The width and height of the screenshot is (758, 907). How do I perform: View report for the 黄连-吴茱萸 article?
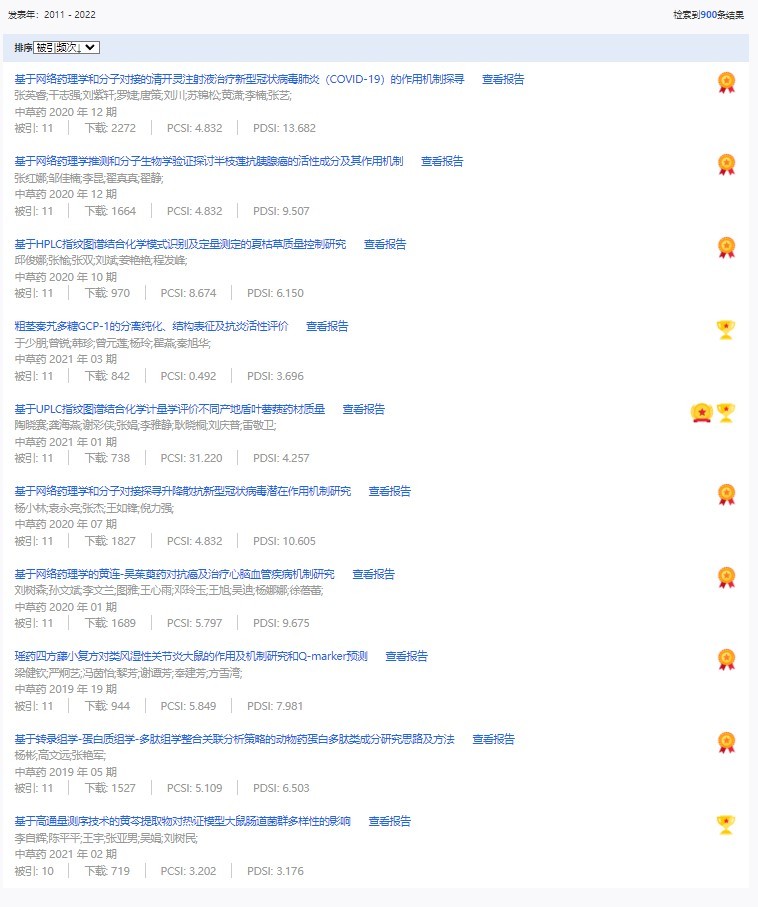(373, 574)
